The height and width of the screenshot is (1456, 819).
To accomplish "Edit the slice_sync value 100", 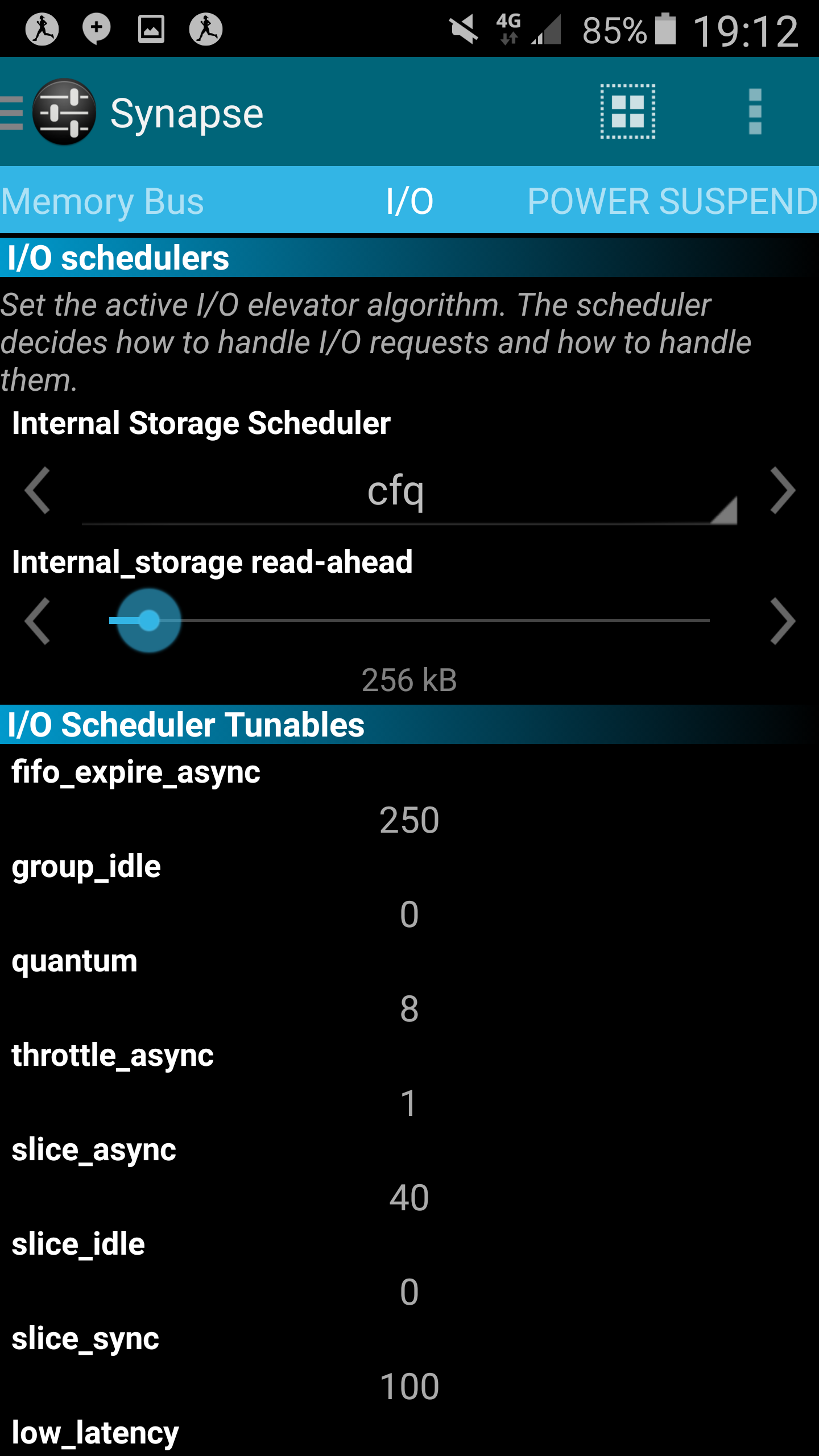I will point(409,1387).
